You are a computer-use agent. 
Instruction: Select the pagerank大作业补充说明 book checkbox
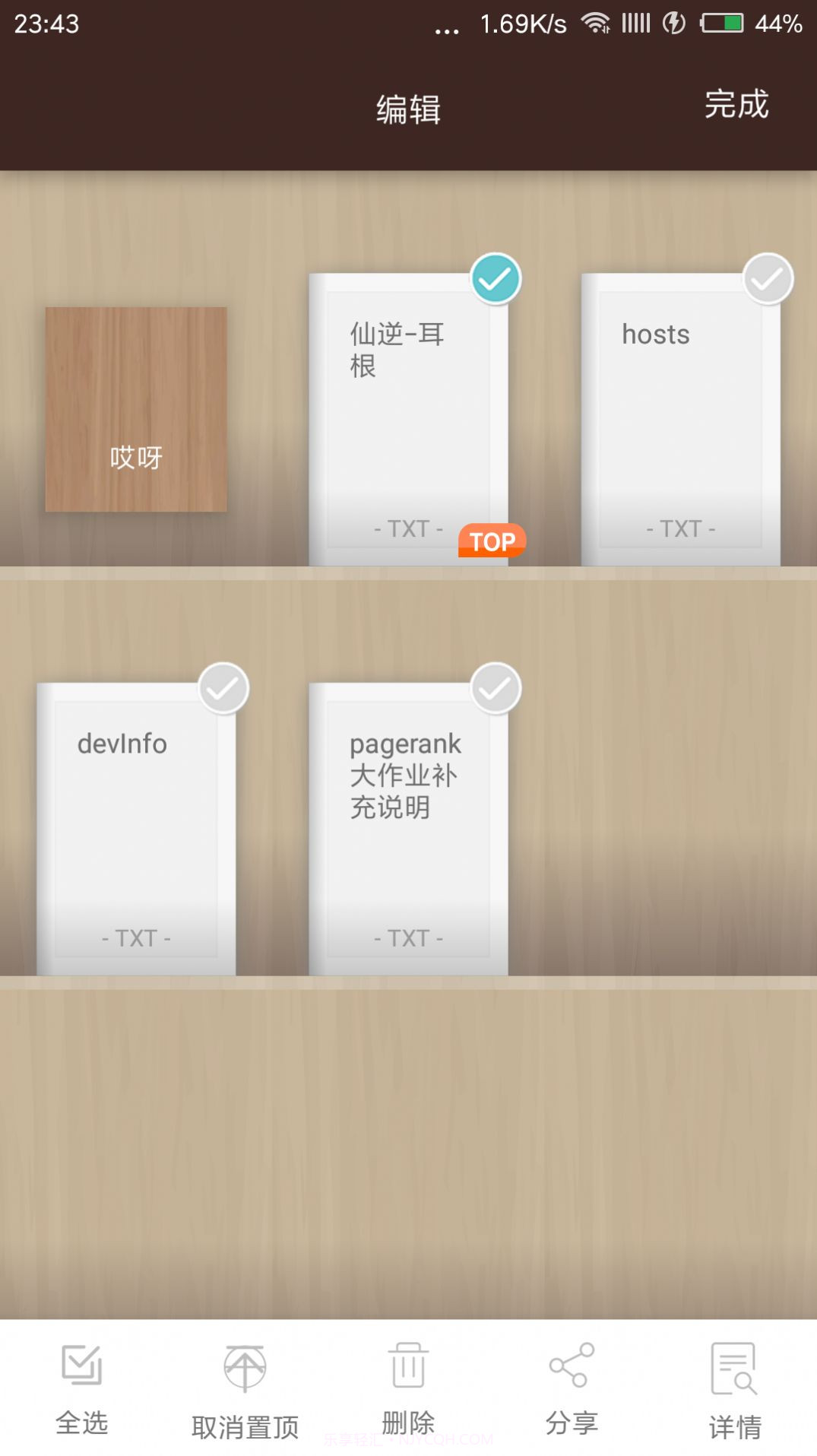pos(496,688)
